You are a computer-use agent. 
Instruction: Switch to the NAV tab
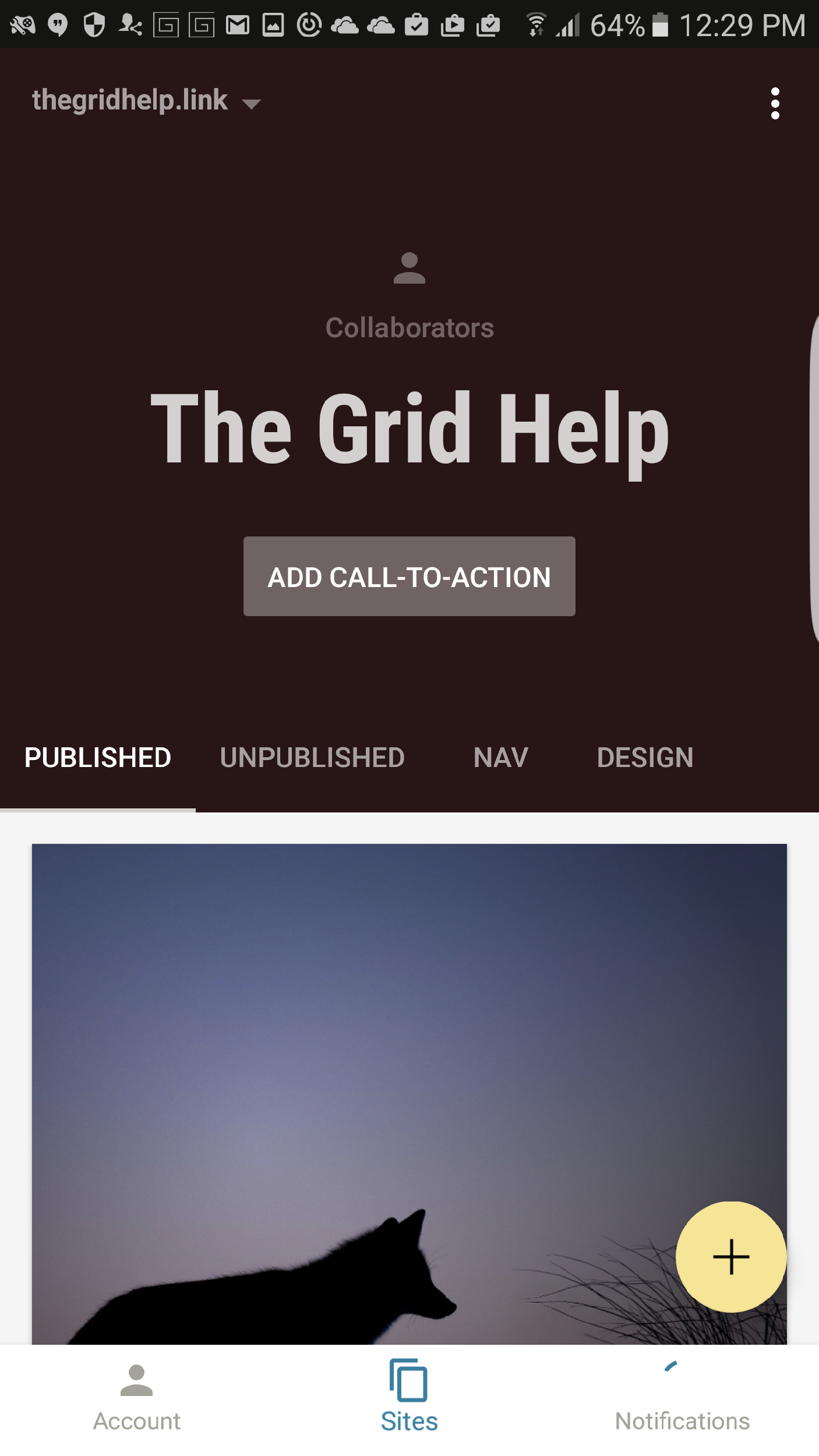[500, 758]
